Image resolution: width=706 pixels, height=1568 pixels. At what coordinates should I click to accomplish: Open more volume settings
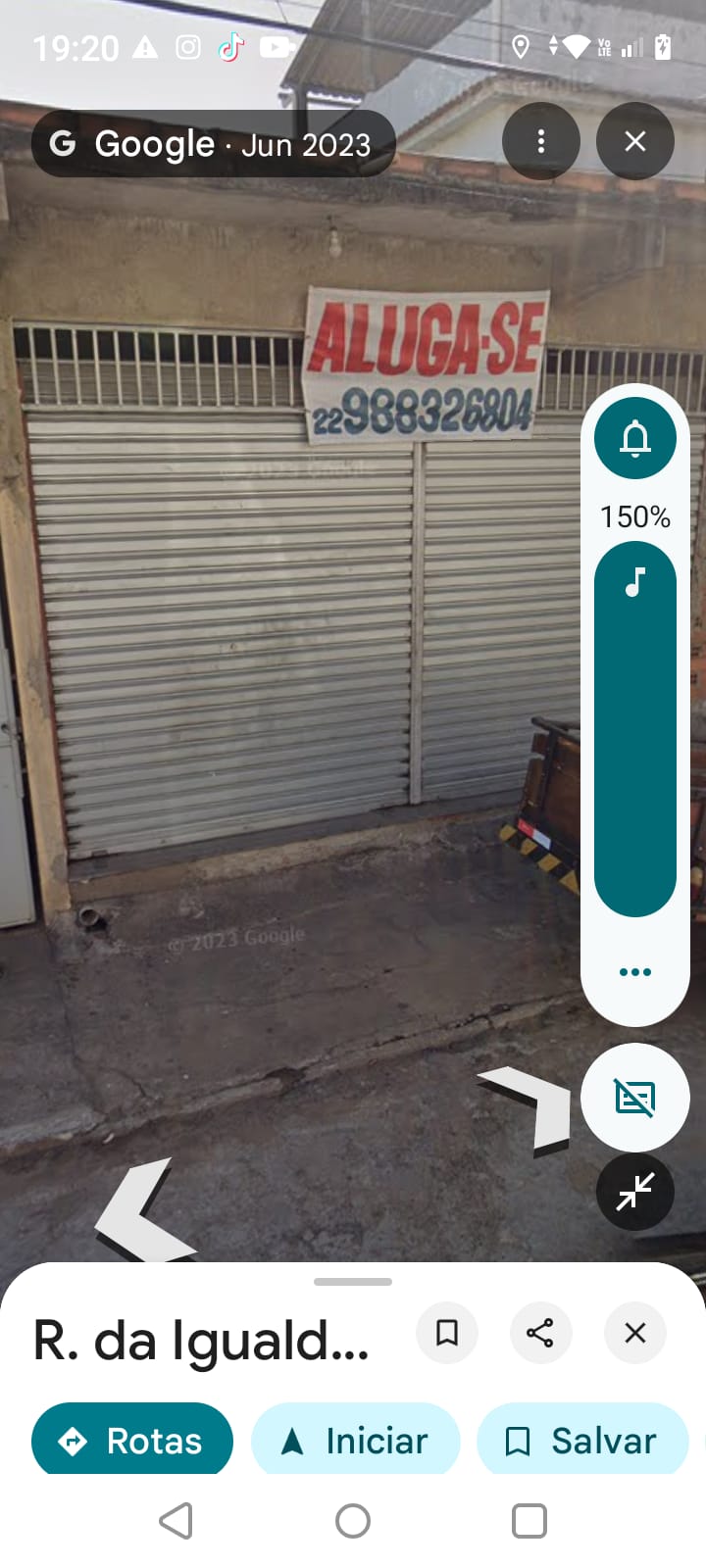[x=634, y=972]
